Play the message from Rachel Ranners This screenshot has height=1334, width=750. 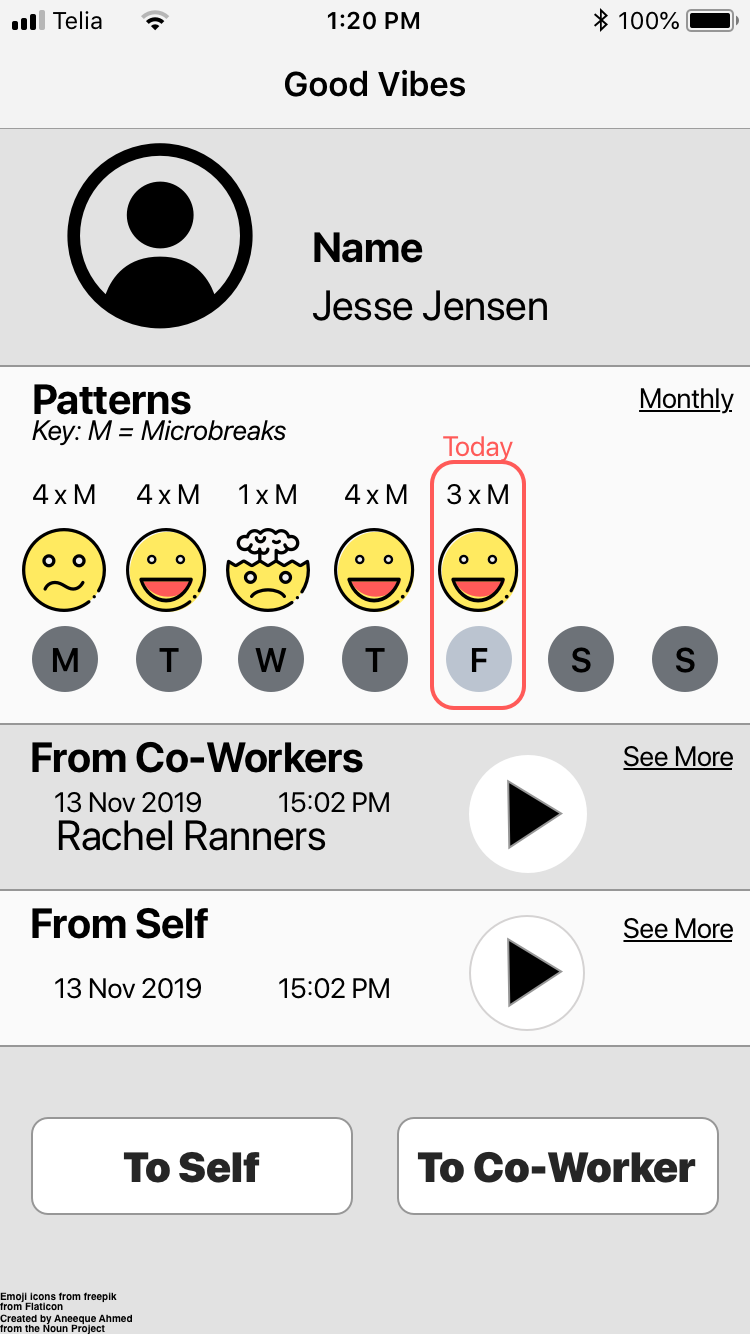[x=528, y=814]
